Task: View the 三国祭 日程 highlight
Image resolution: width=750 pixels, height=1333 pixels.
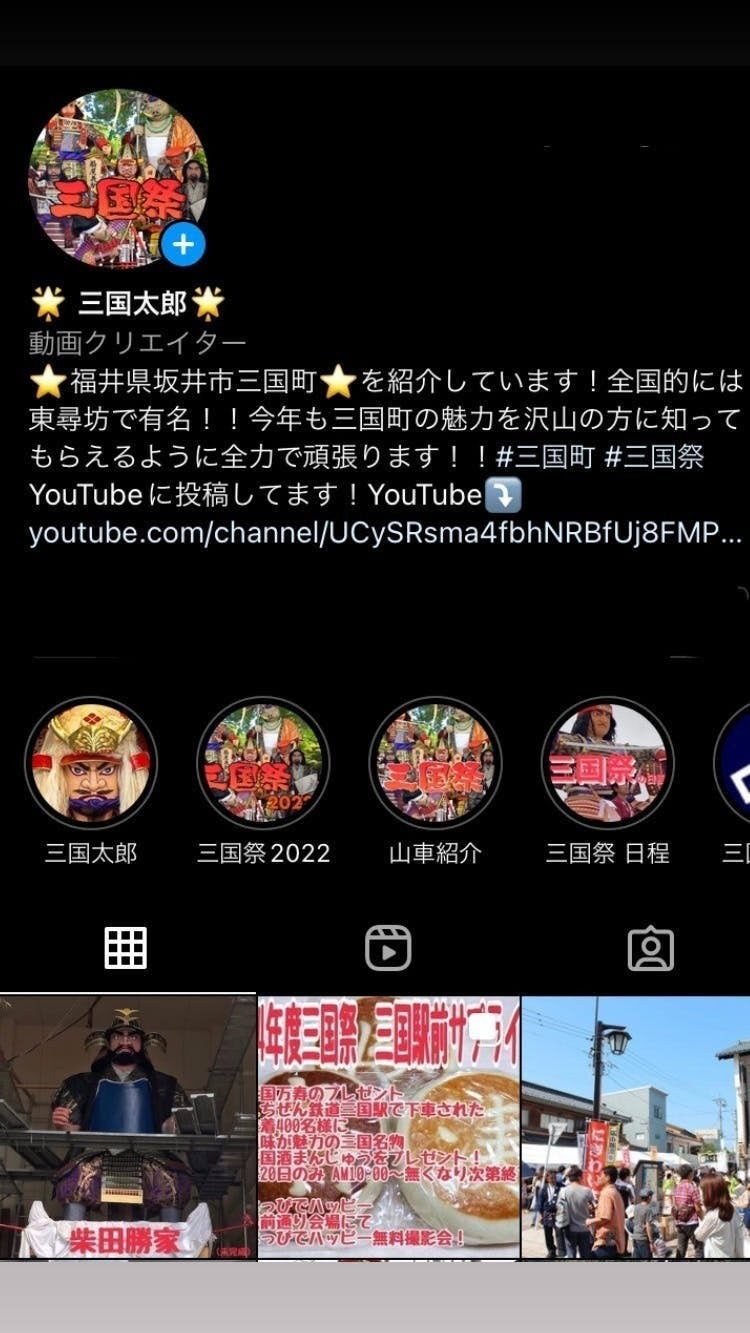Action: 608,763
